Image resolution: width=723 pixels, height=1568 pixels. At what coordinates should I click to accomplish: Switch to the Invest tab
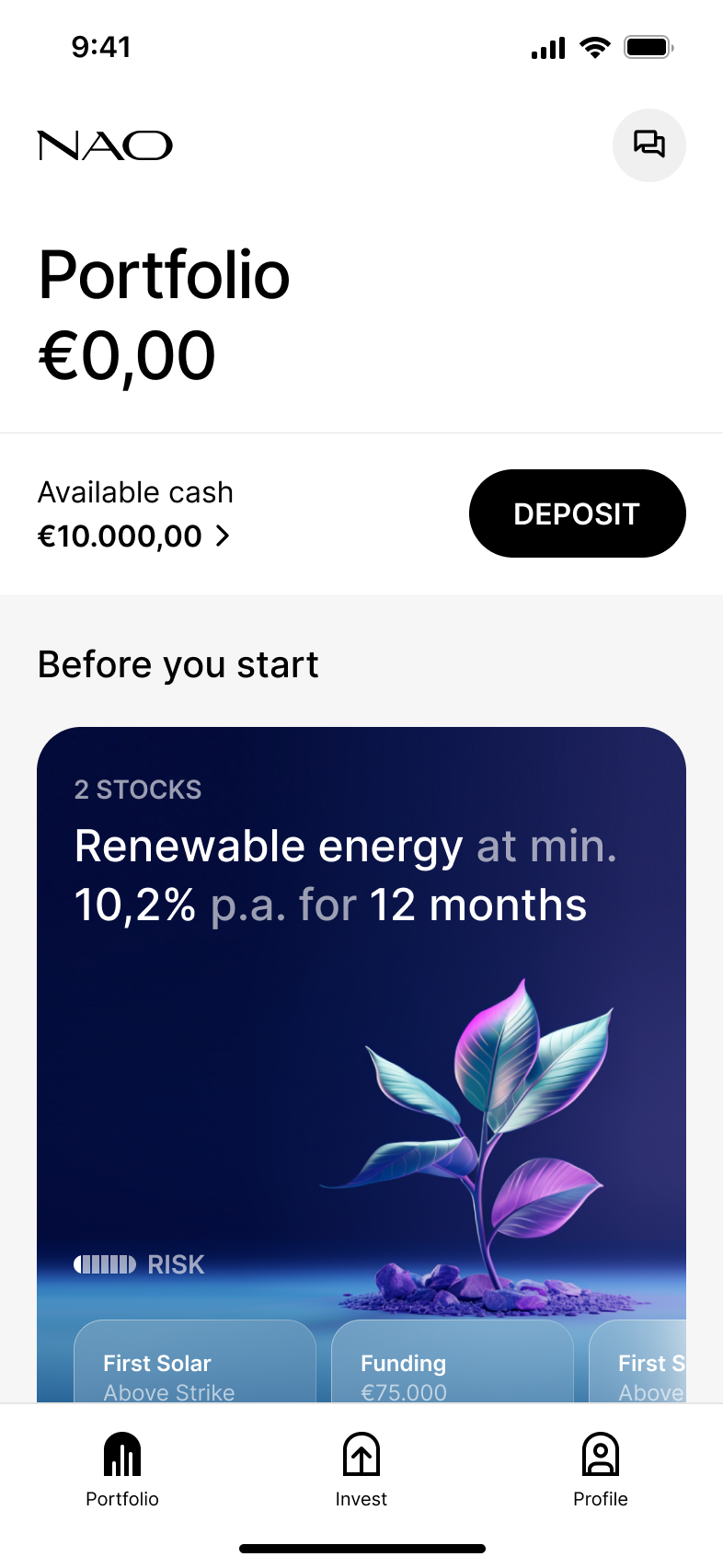(361, 1469)
